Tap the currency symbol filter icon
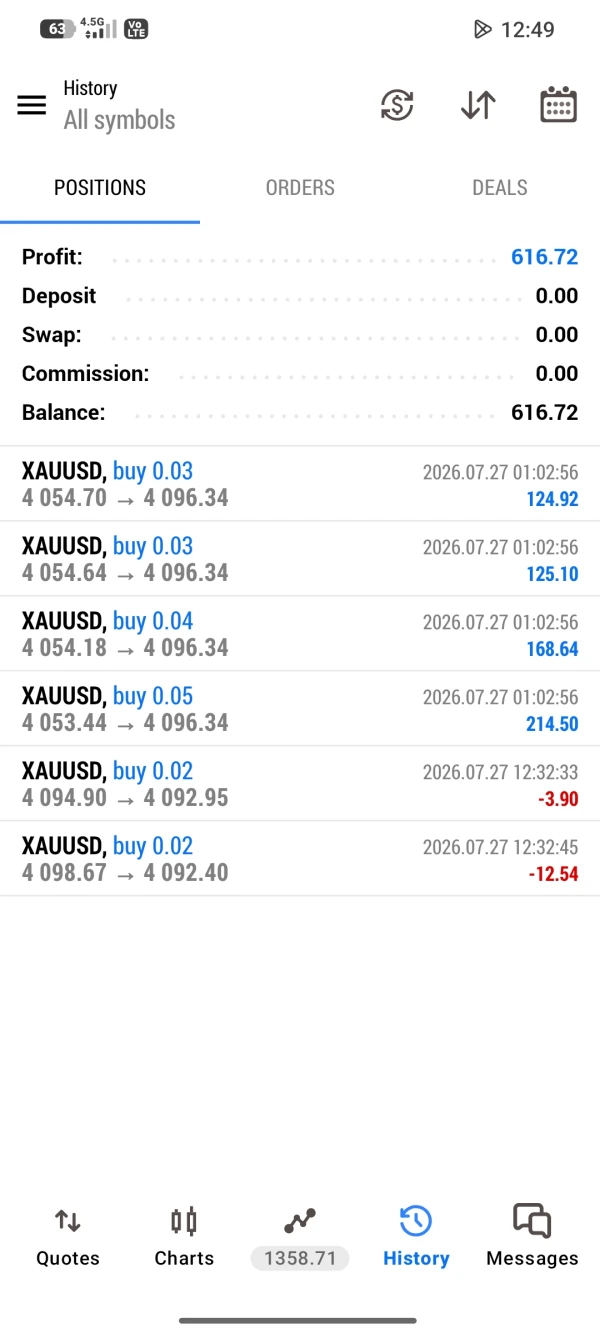This screenshot has height=1333, width=600. (x=397, y=105)
